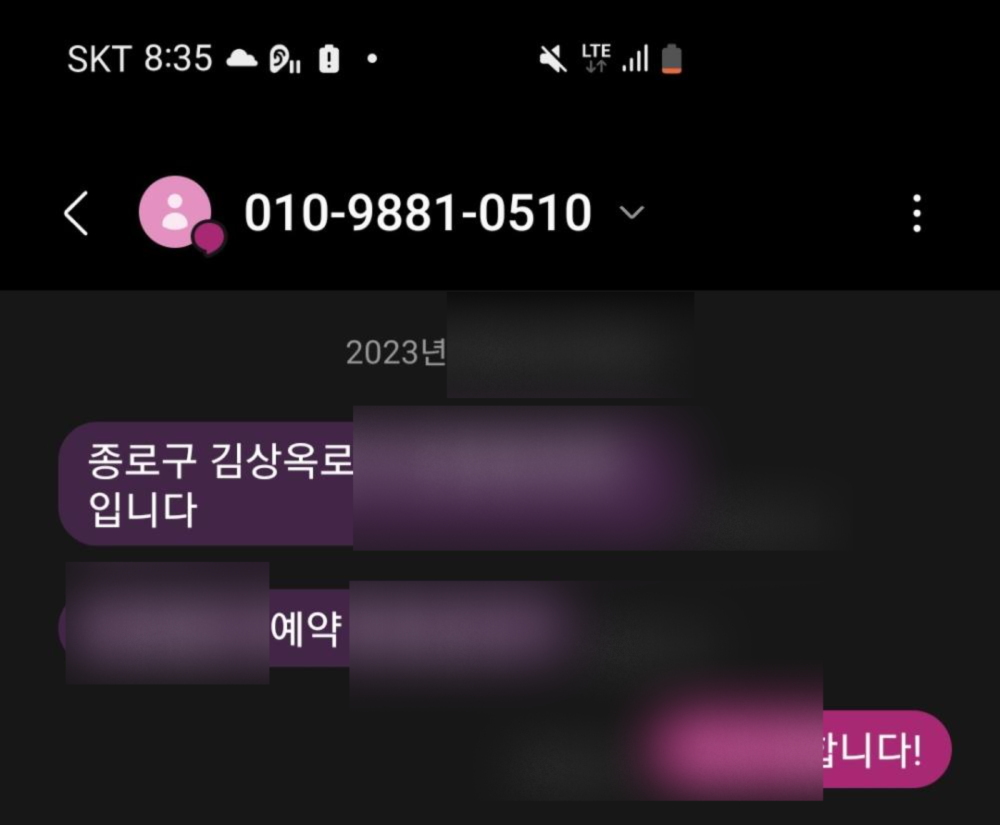The height and width of the screenshot is (825, 1000).
Task: Open the contact avatar for 010-9881-0510
Action: pyautogui.click(x=176, y=212)
